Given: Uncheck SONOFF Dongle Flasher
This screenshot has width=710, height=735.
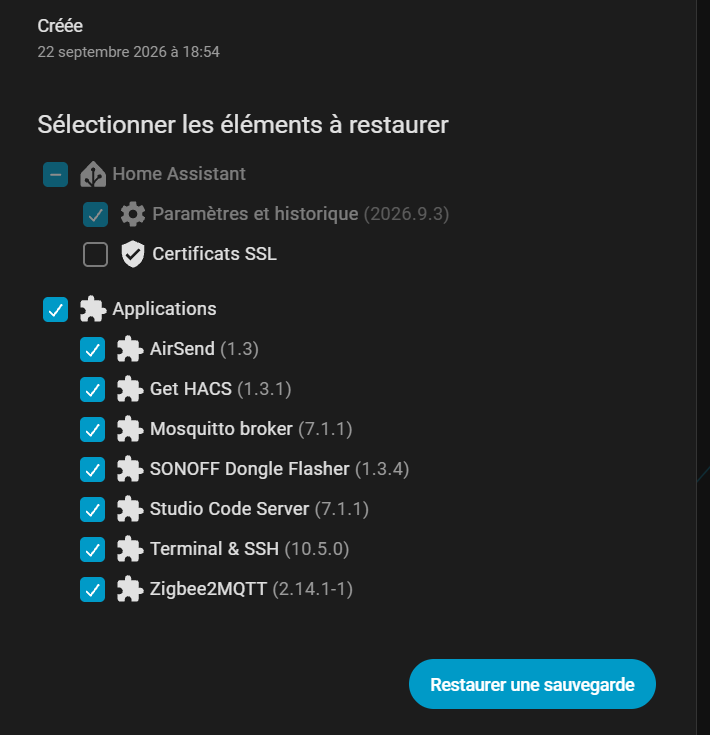Looking at the screenshot, I should 92,470.
